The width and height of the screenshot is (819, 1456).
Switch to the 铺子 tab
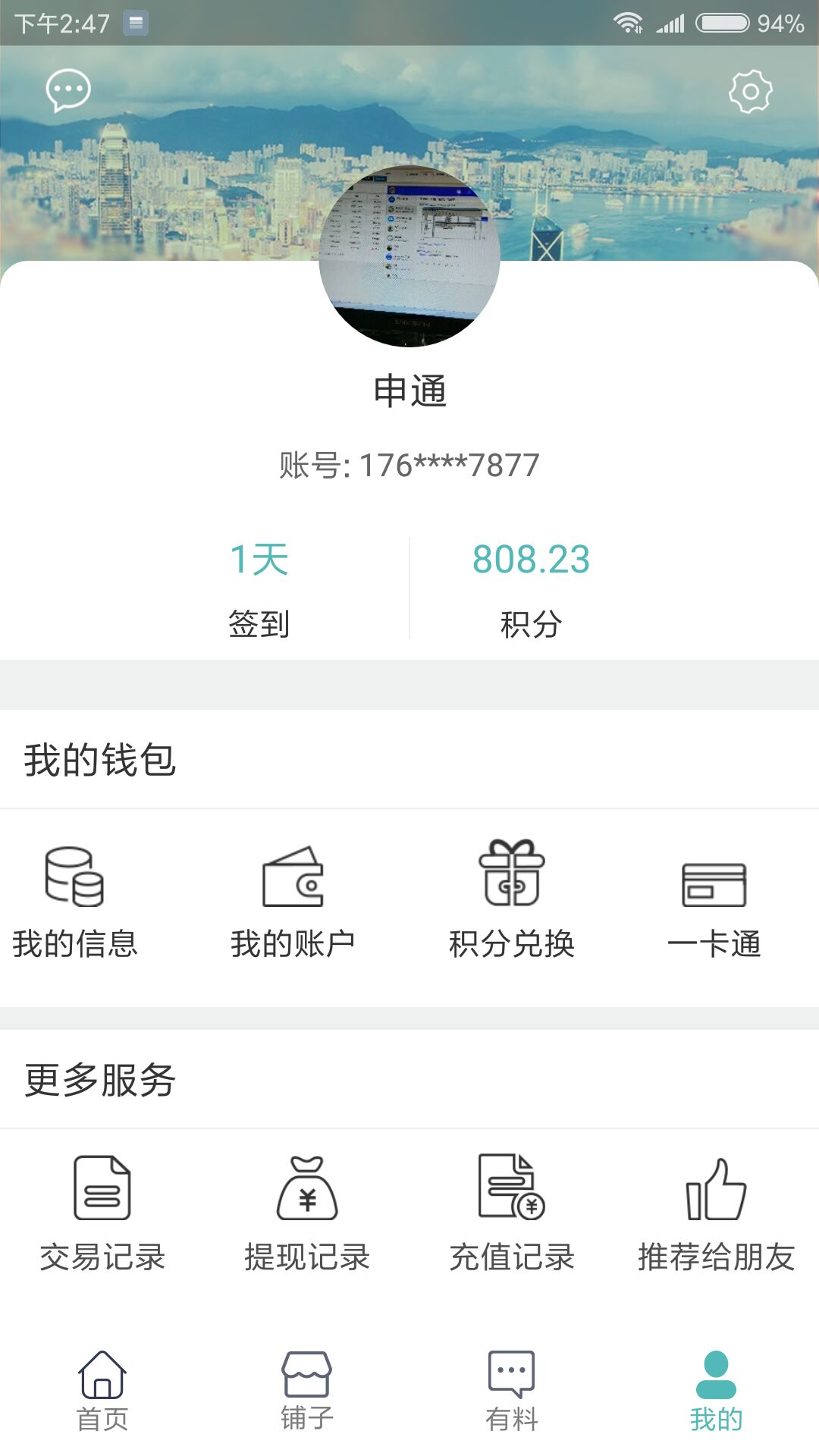307,1391
